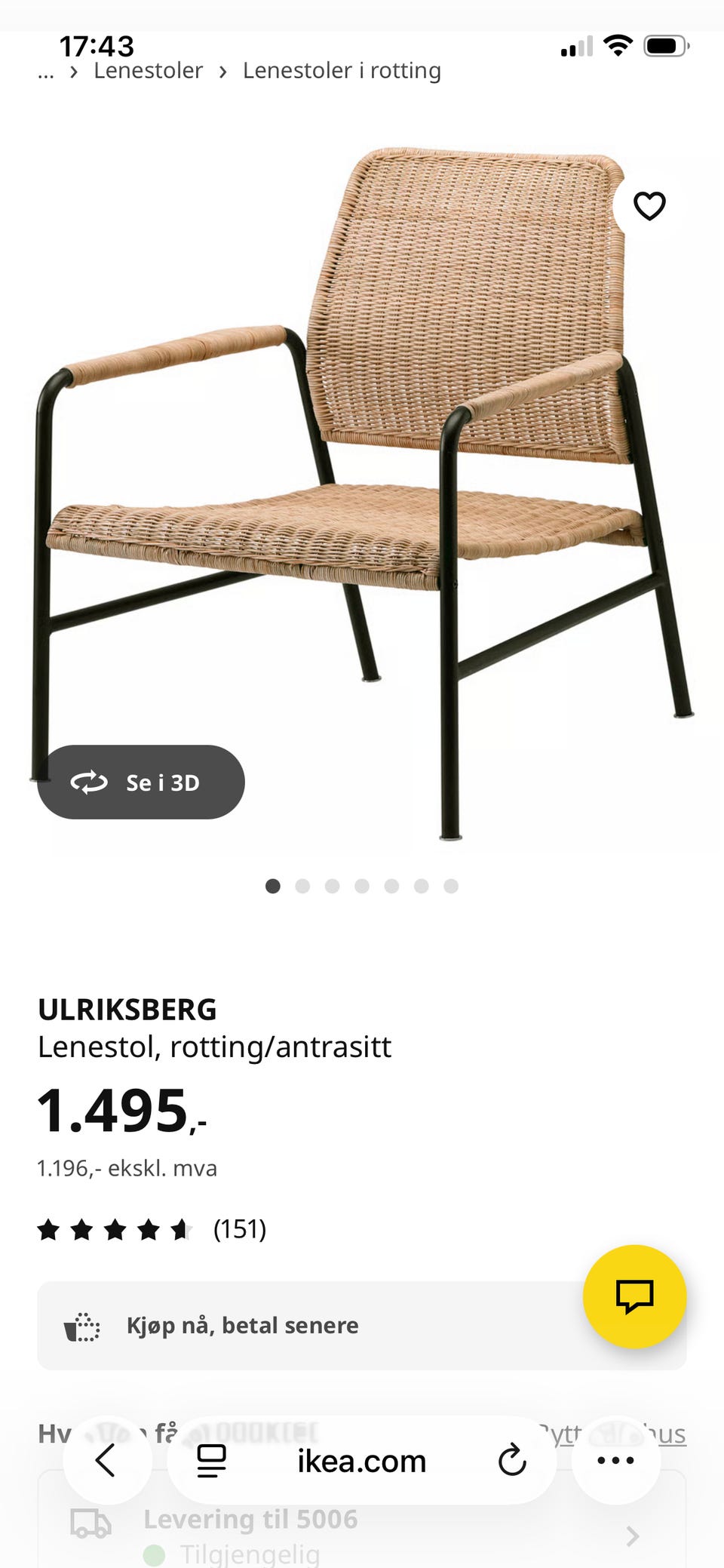Select the second carousel dot
The image size is (724, 1568).
point(302,886)
